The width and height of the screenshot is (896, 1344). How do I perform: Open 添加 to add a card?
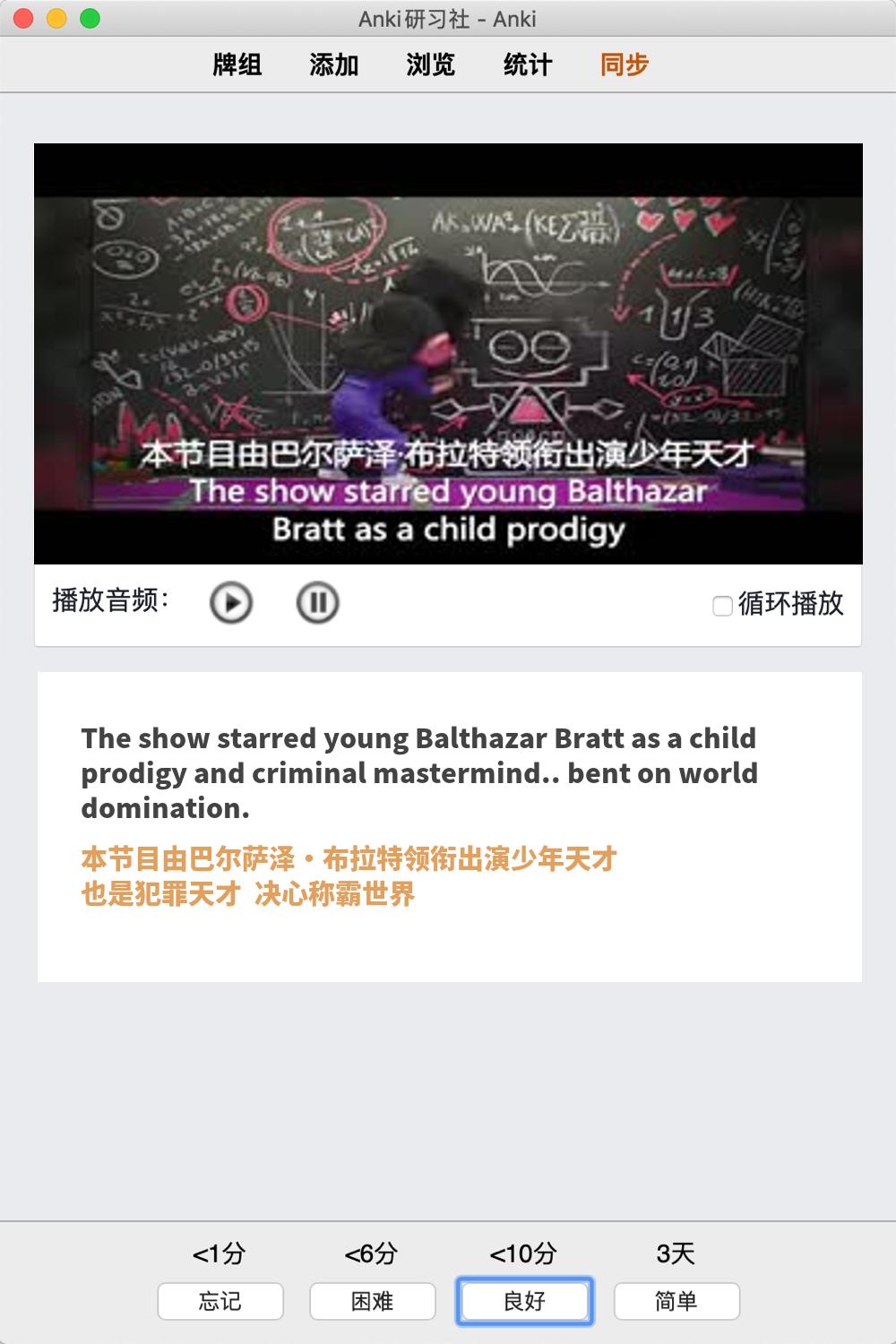334,65
